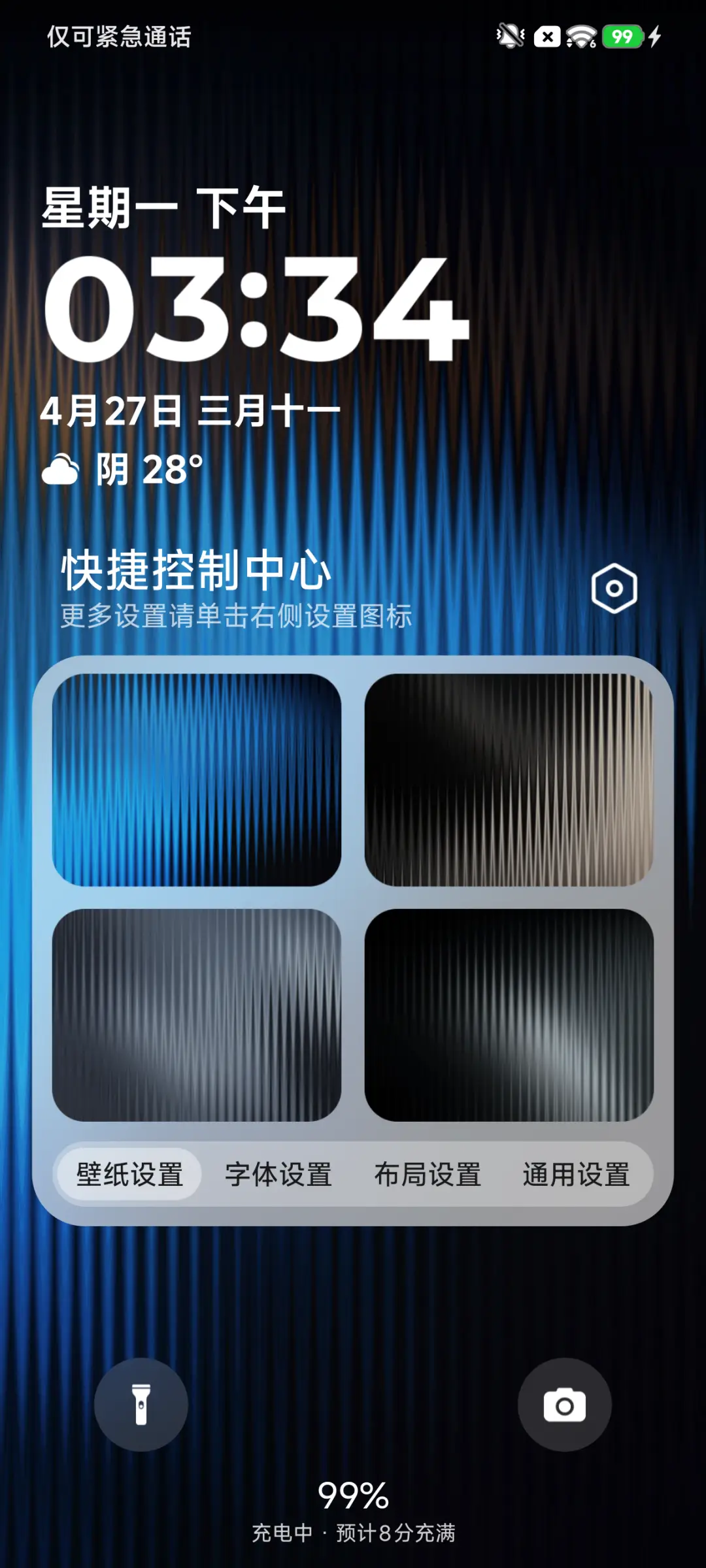Tap the muted notification bell status icon

coord(509,37)
